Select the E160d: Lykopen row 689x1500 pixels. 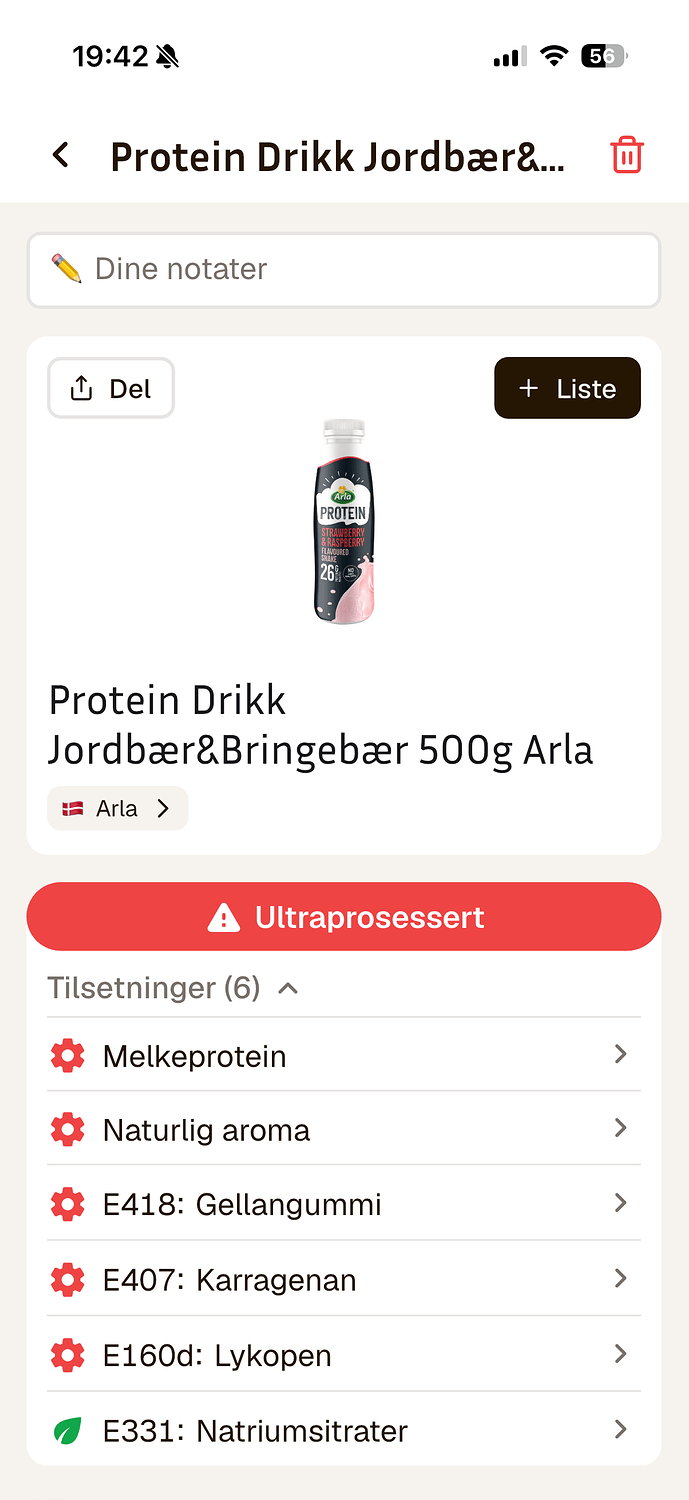coord(343,1355)
